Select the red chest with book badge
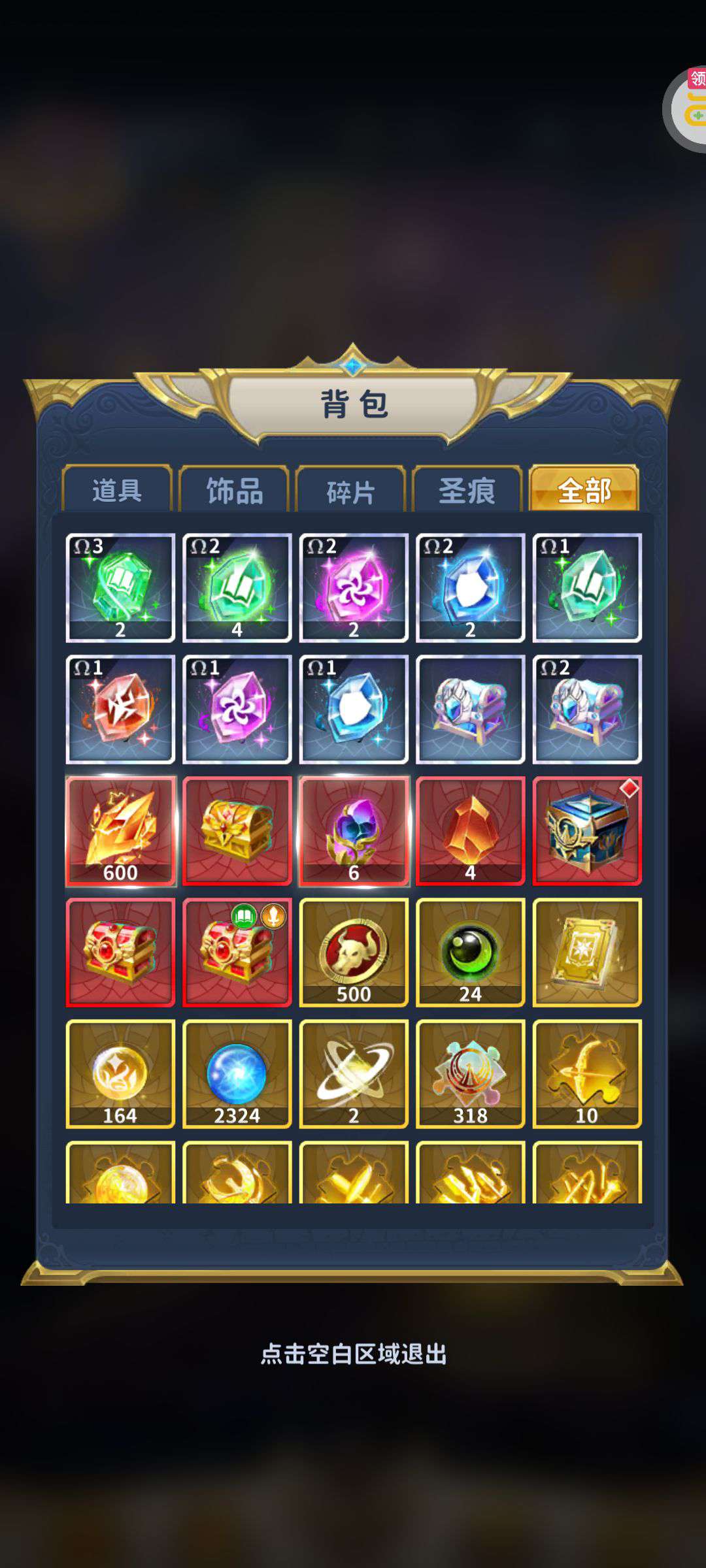706x1568 pixels. 237,953
